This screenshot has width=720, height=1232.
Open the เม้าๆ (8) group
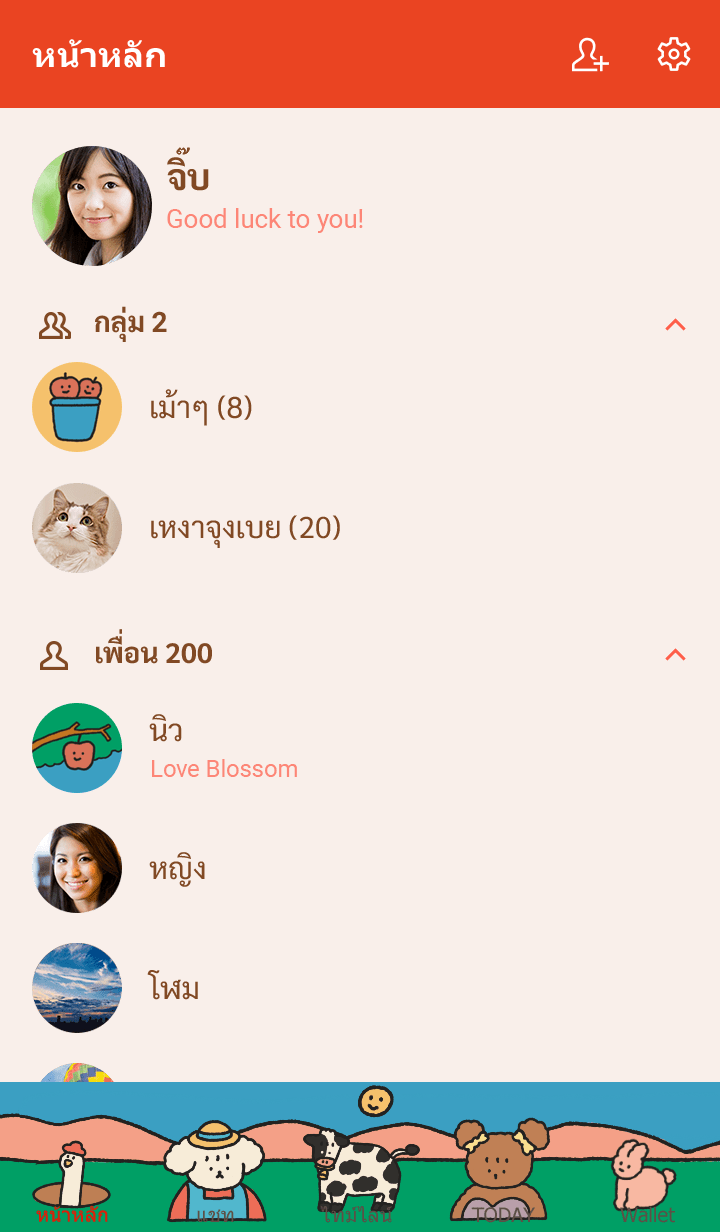click(x=200, y=408)
